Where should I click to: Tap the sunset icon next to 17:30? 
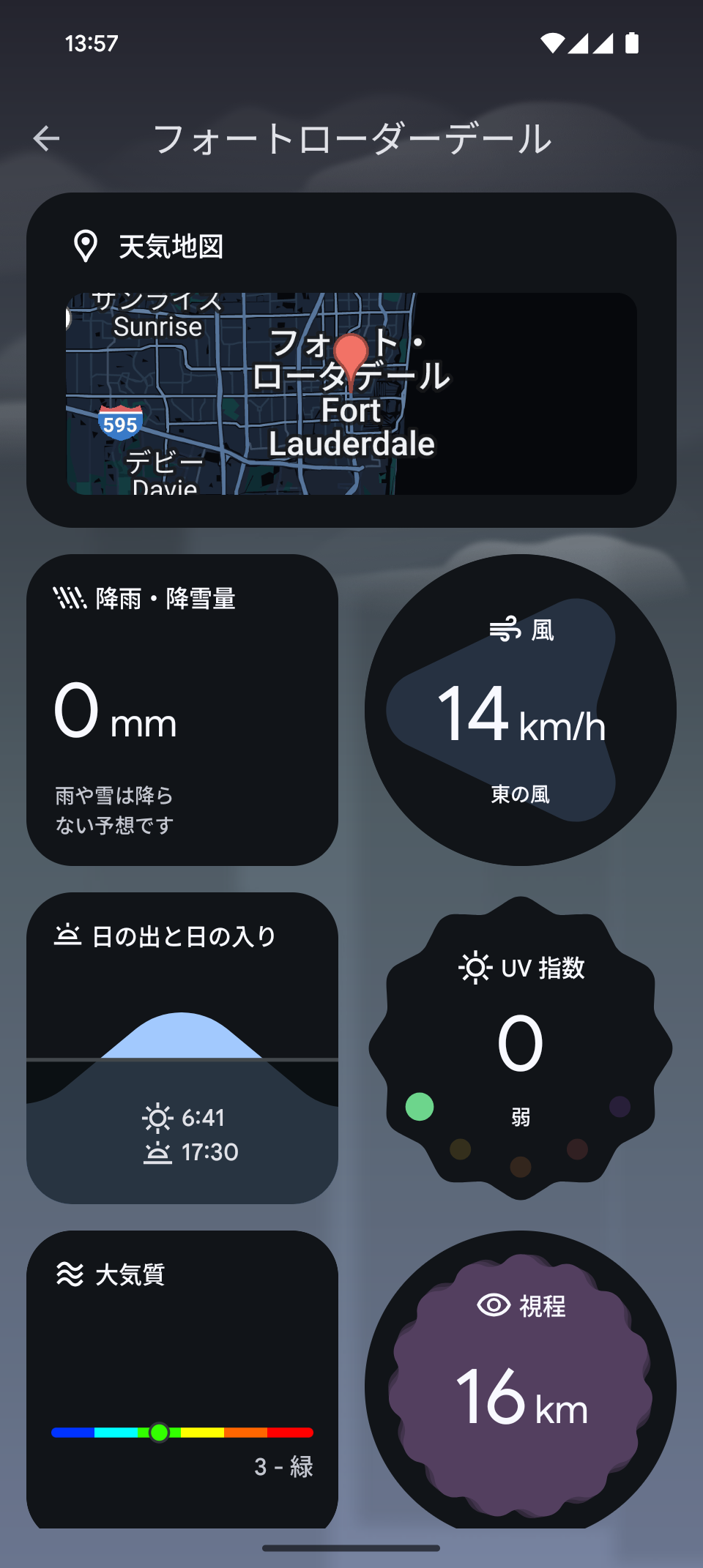pos(156,1153)
